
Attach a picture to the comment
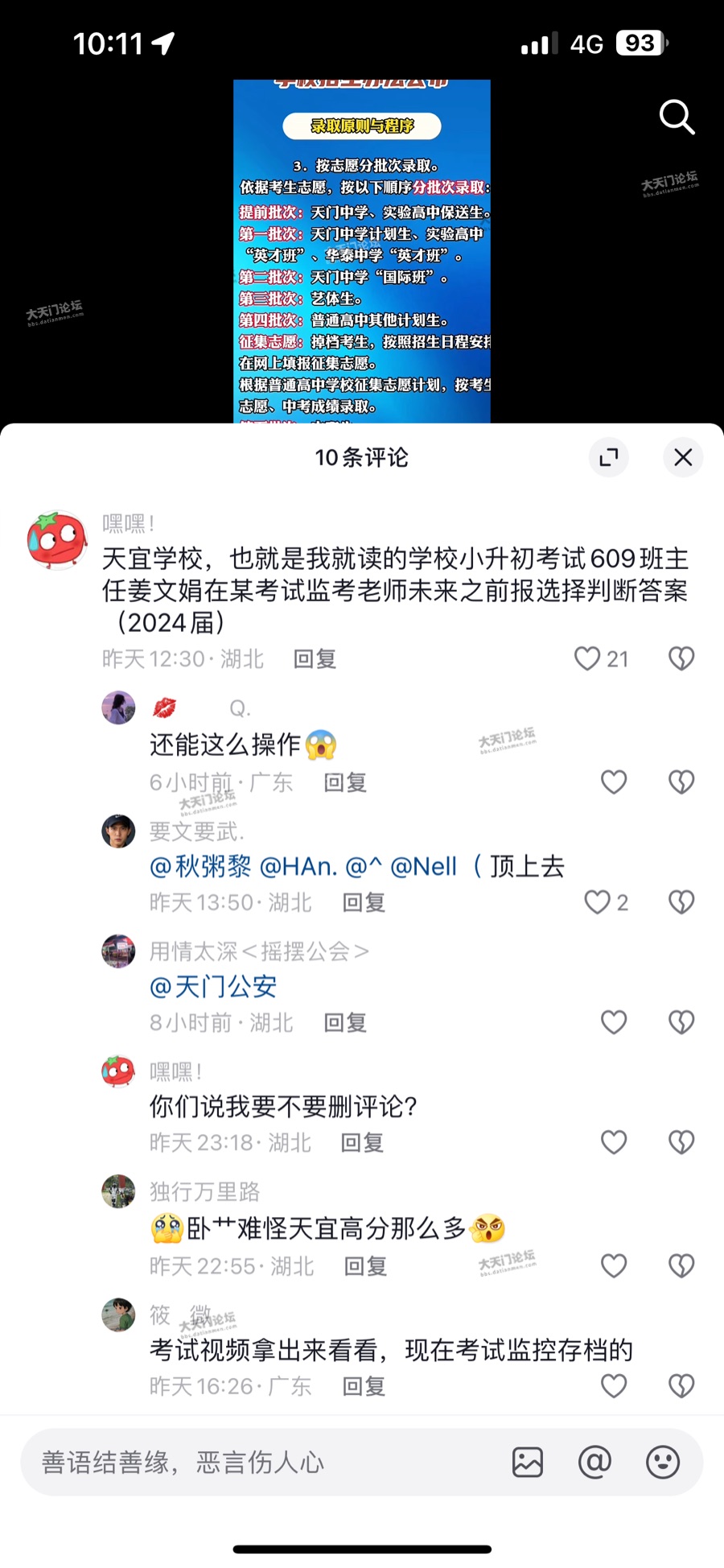[528, 1463]
